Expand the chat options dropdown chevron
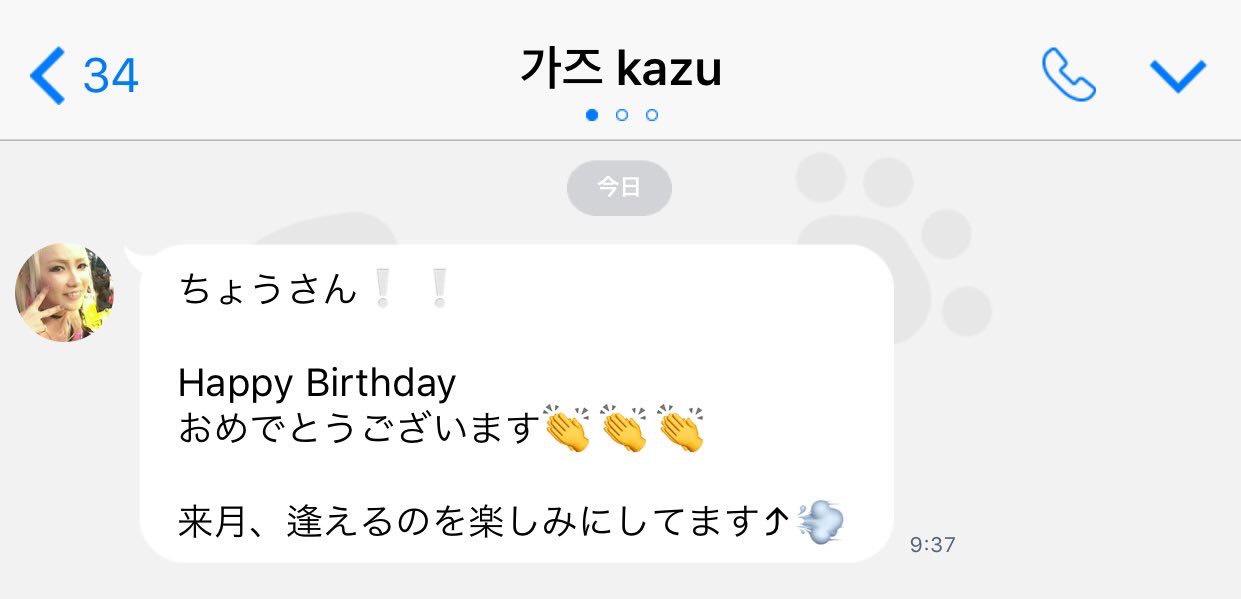 [x=1178, y=75]
